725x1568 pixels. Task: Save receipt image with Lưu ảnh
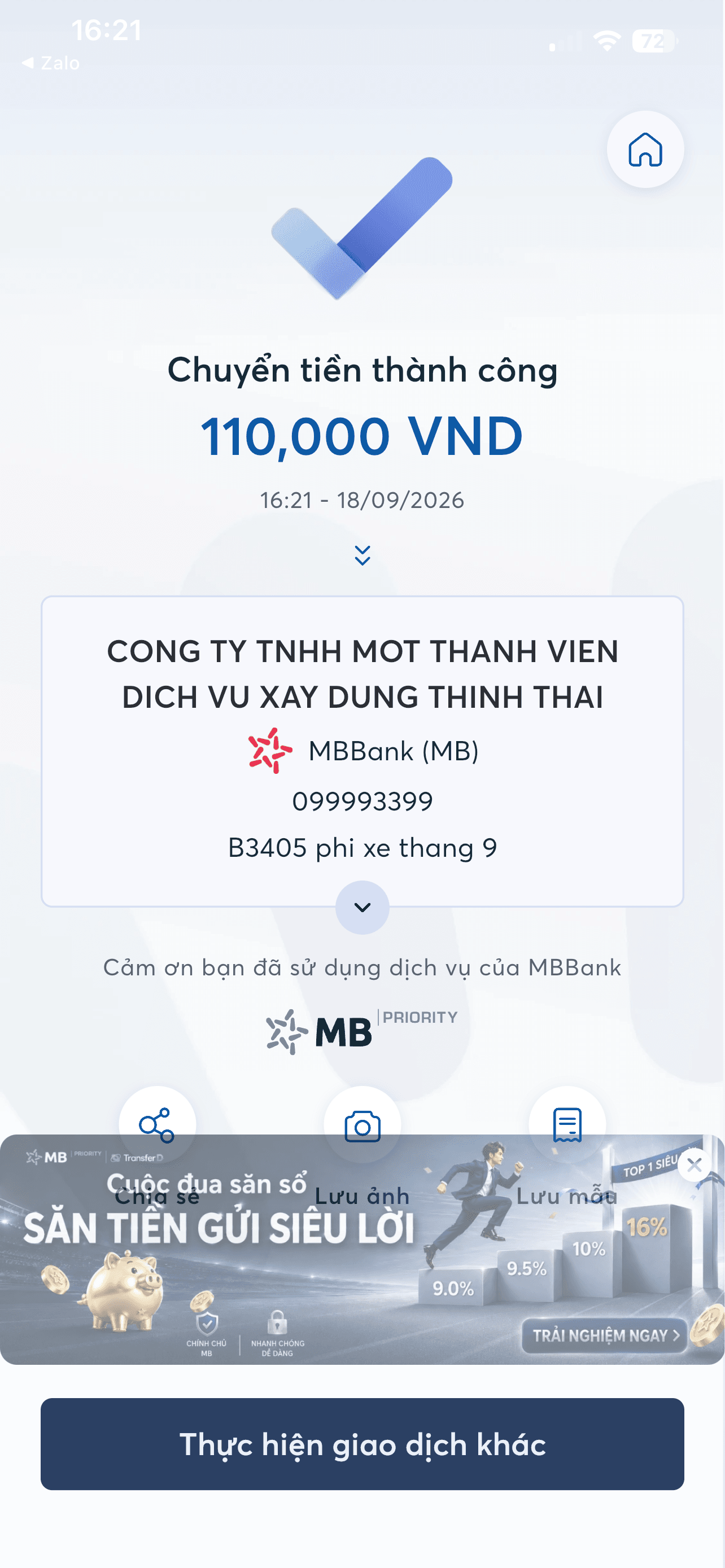[x=362, y=1123]
